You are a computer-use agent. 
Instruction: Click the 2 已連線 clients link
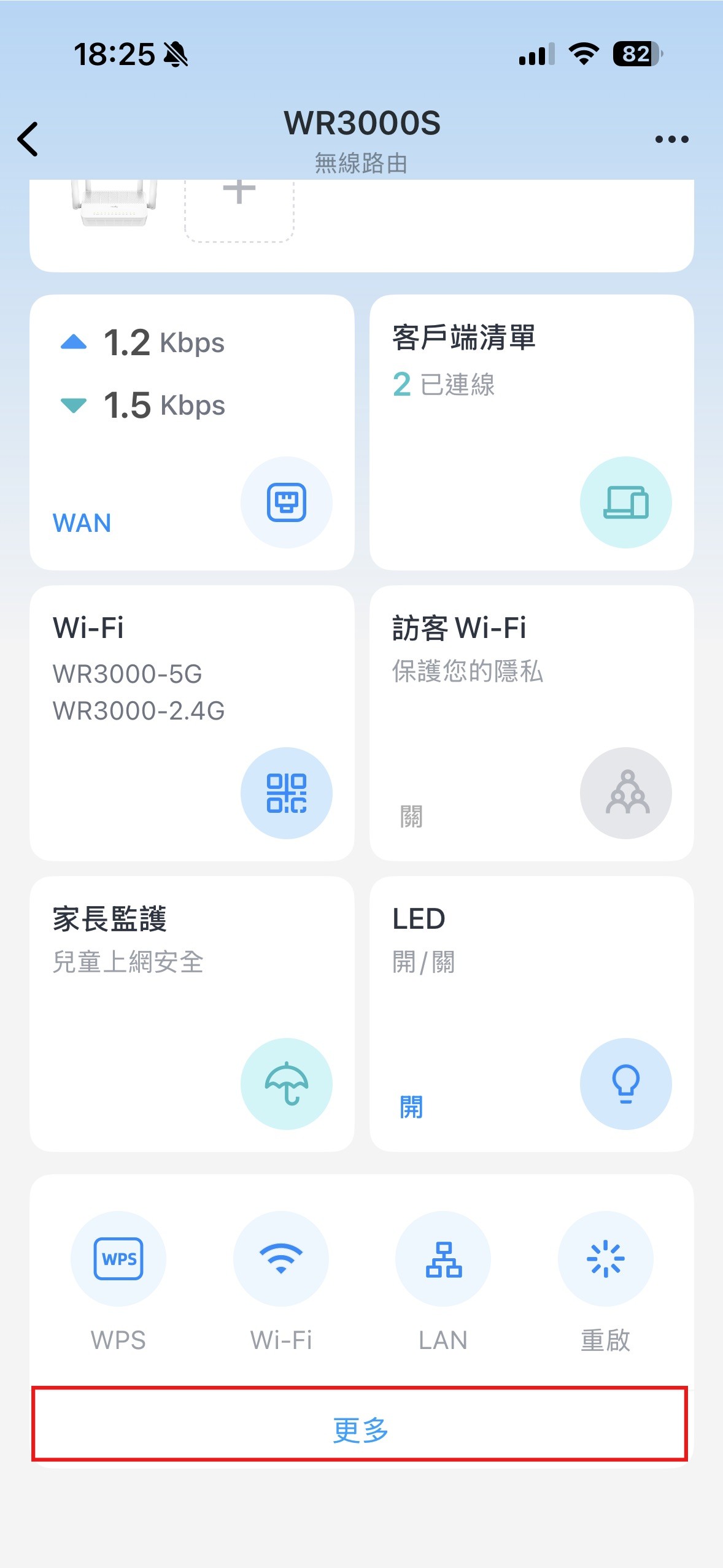click(444, 384)
